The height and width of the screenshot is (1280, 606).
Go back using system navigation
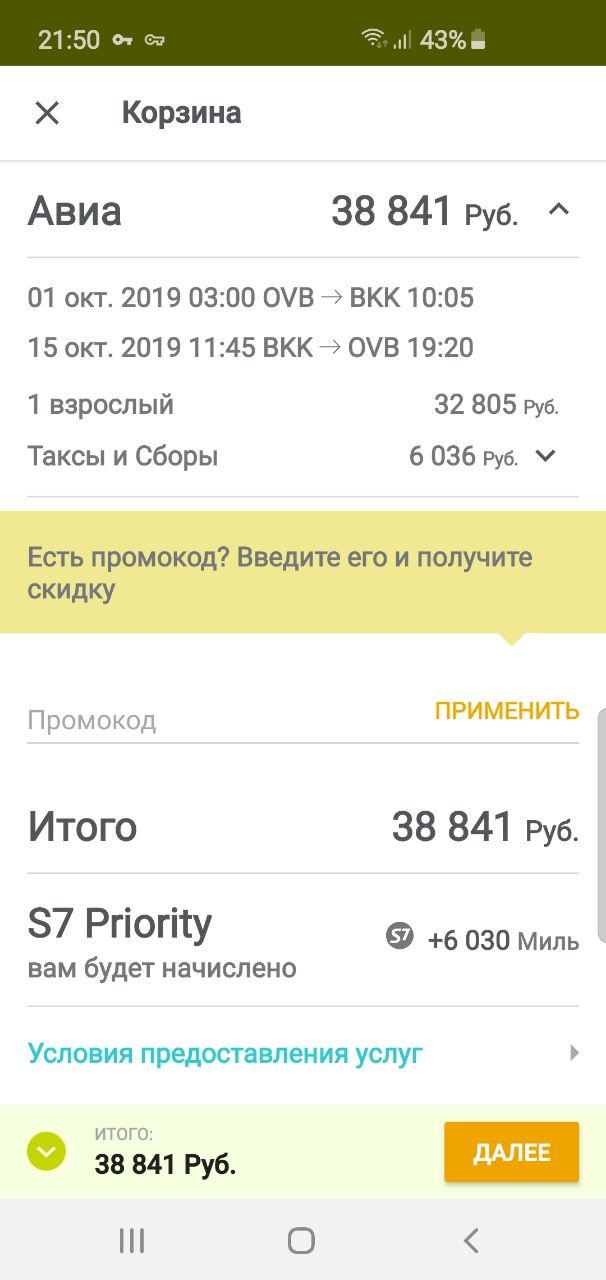click(x=471, y=1241)
